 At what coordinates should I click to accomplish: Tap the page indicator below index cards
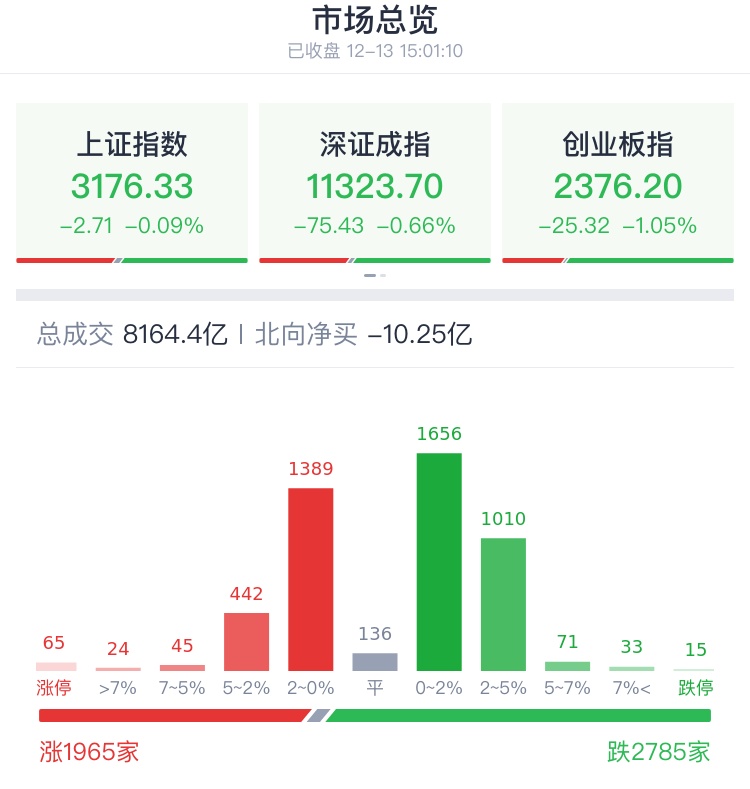click(x=375, y=275)
